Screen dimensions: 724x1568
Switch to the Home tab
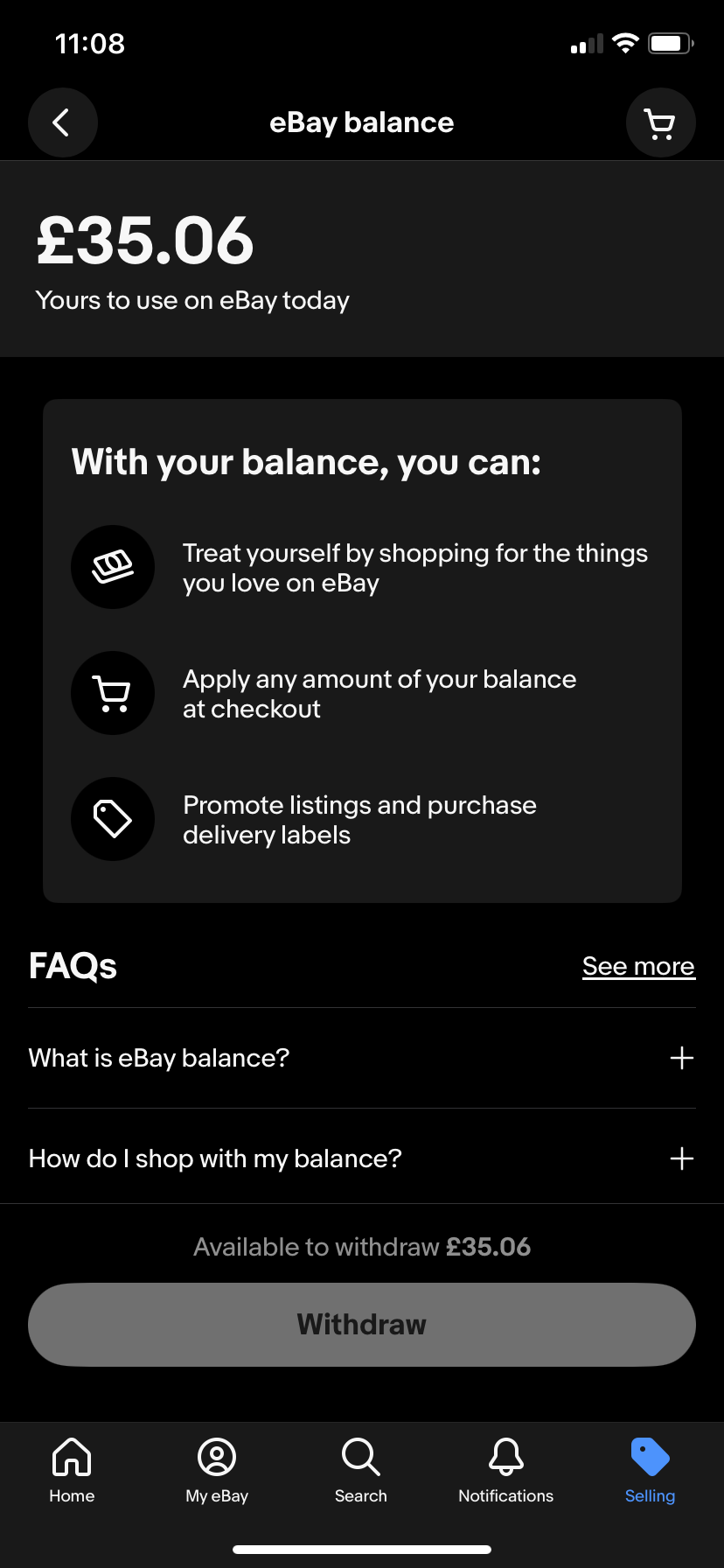coord(72,1471)
